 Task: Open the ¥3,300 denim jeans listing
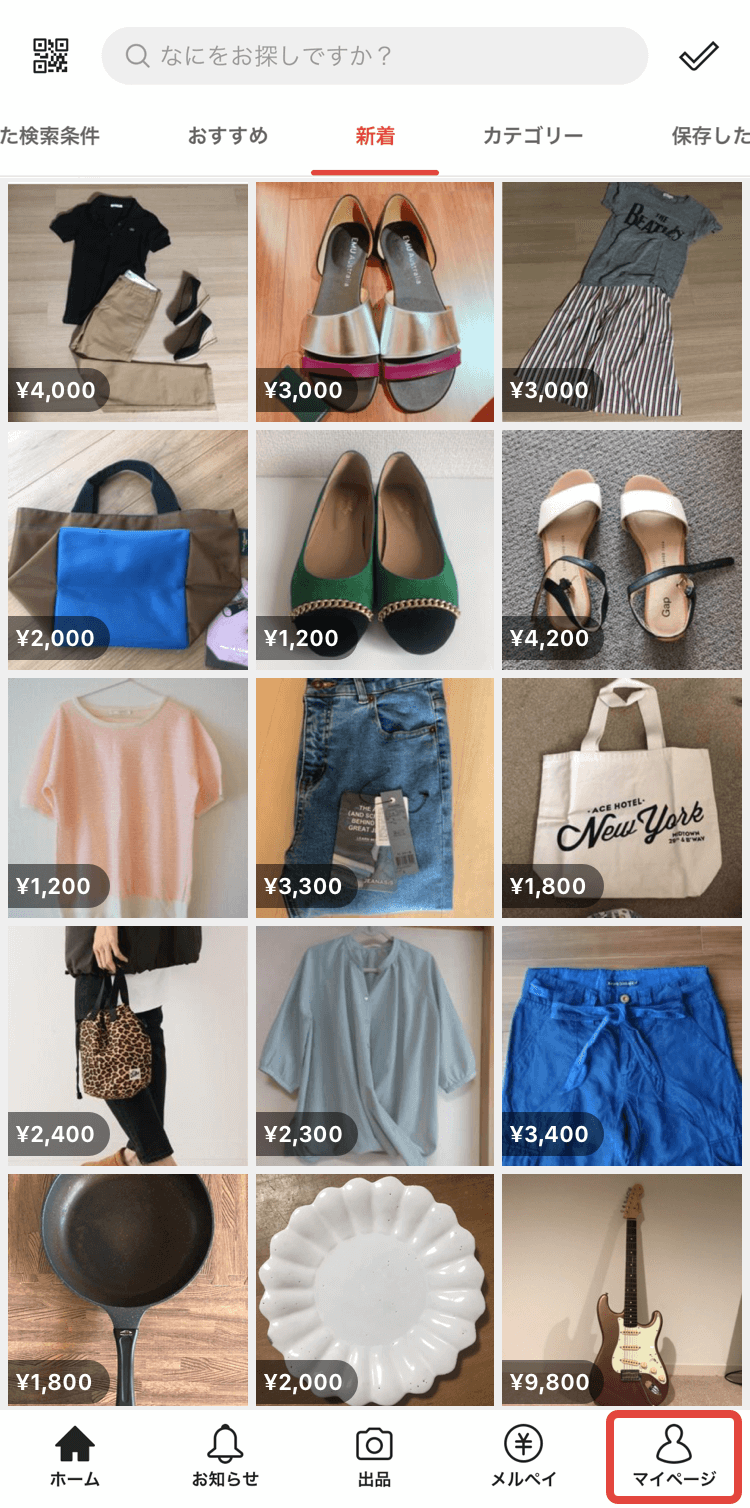tap(374, 797)
